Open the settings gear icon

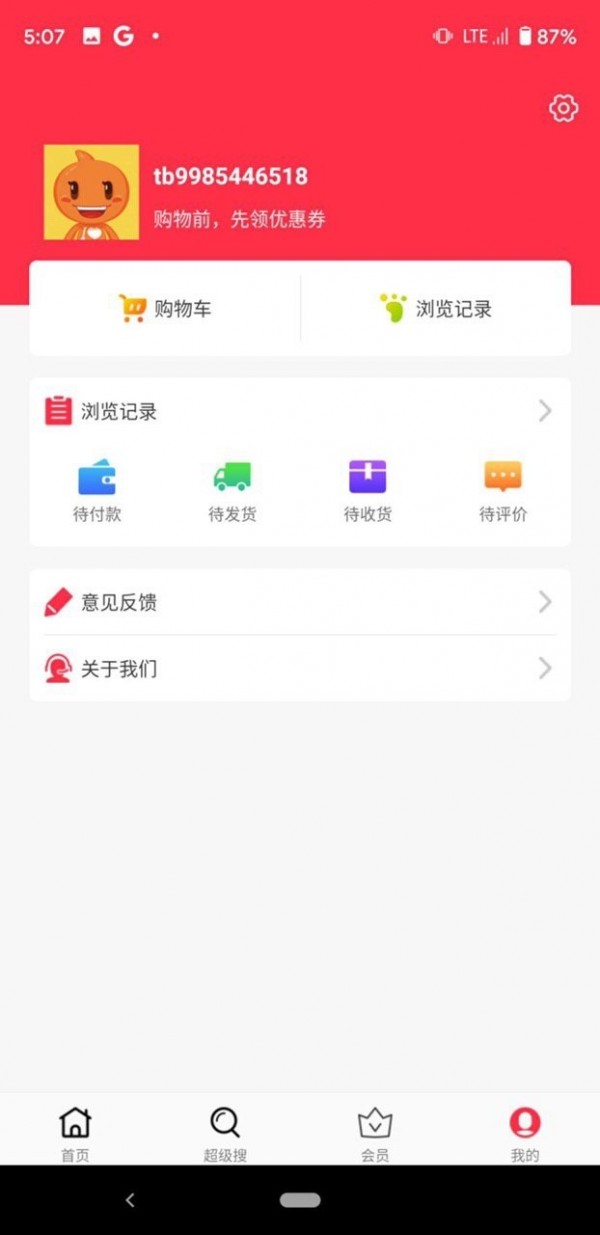point(564,109)
